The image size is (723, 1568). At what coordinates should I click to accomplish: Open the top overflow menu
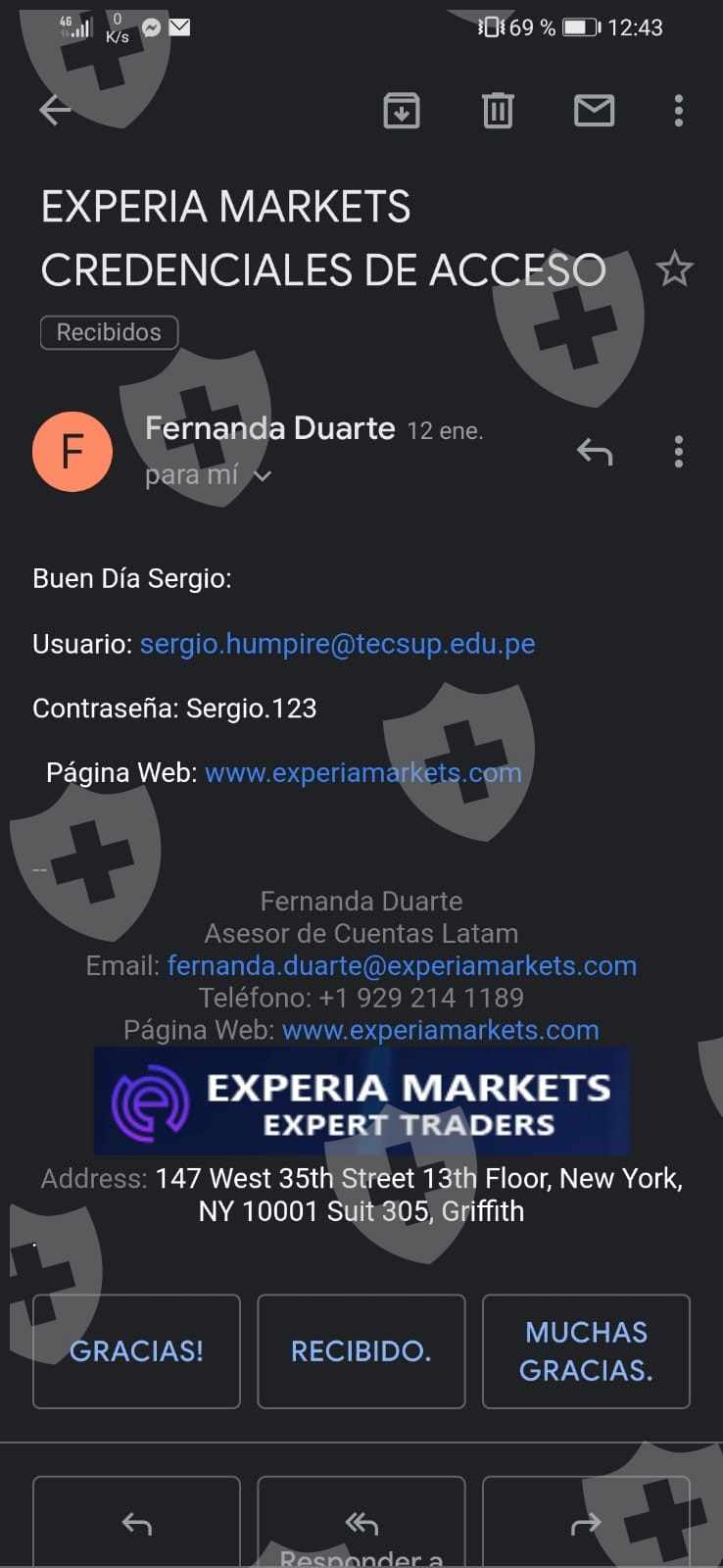(678, 111)
